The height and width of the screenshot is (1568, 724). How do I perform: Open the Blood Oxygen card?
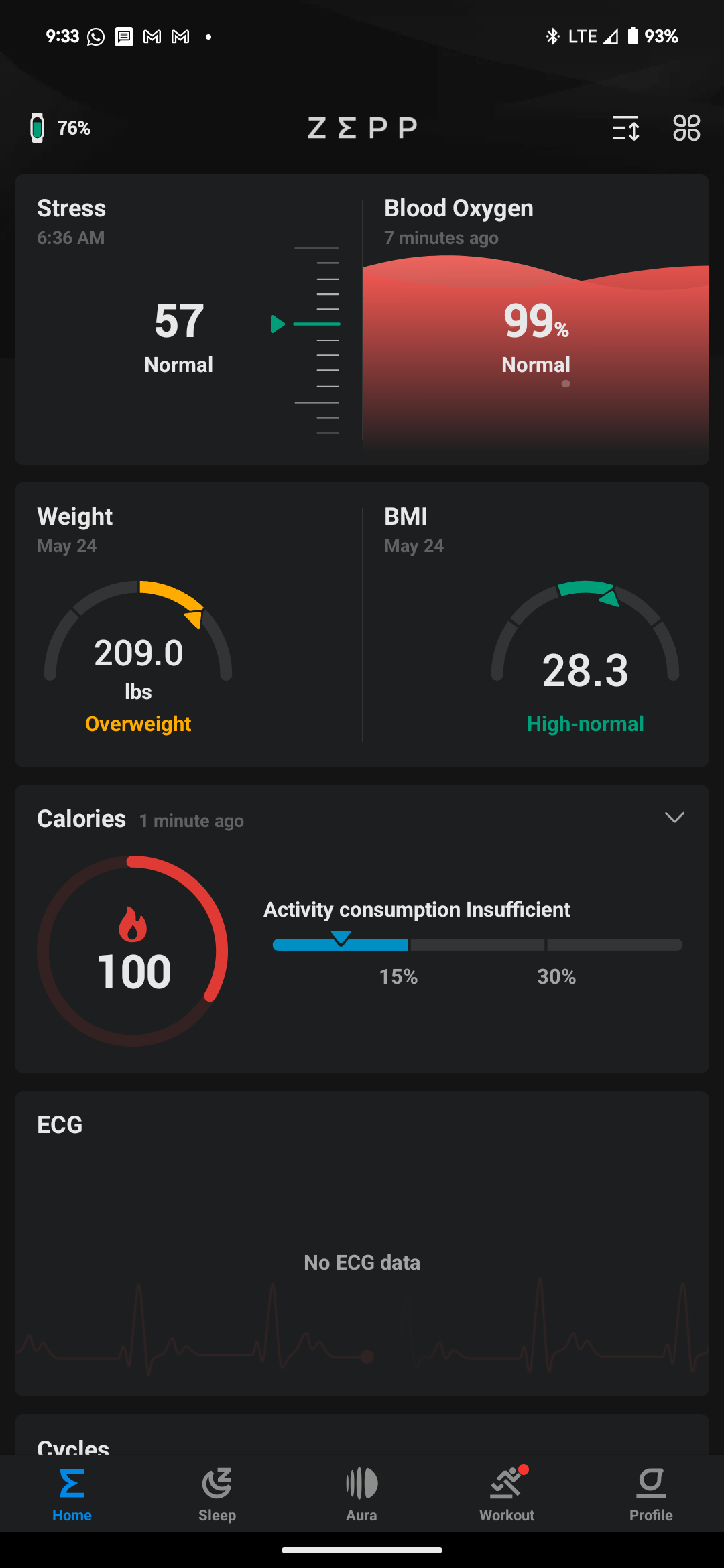(536, 322)
